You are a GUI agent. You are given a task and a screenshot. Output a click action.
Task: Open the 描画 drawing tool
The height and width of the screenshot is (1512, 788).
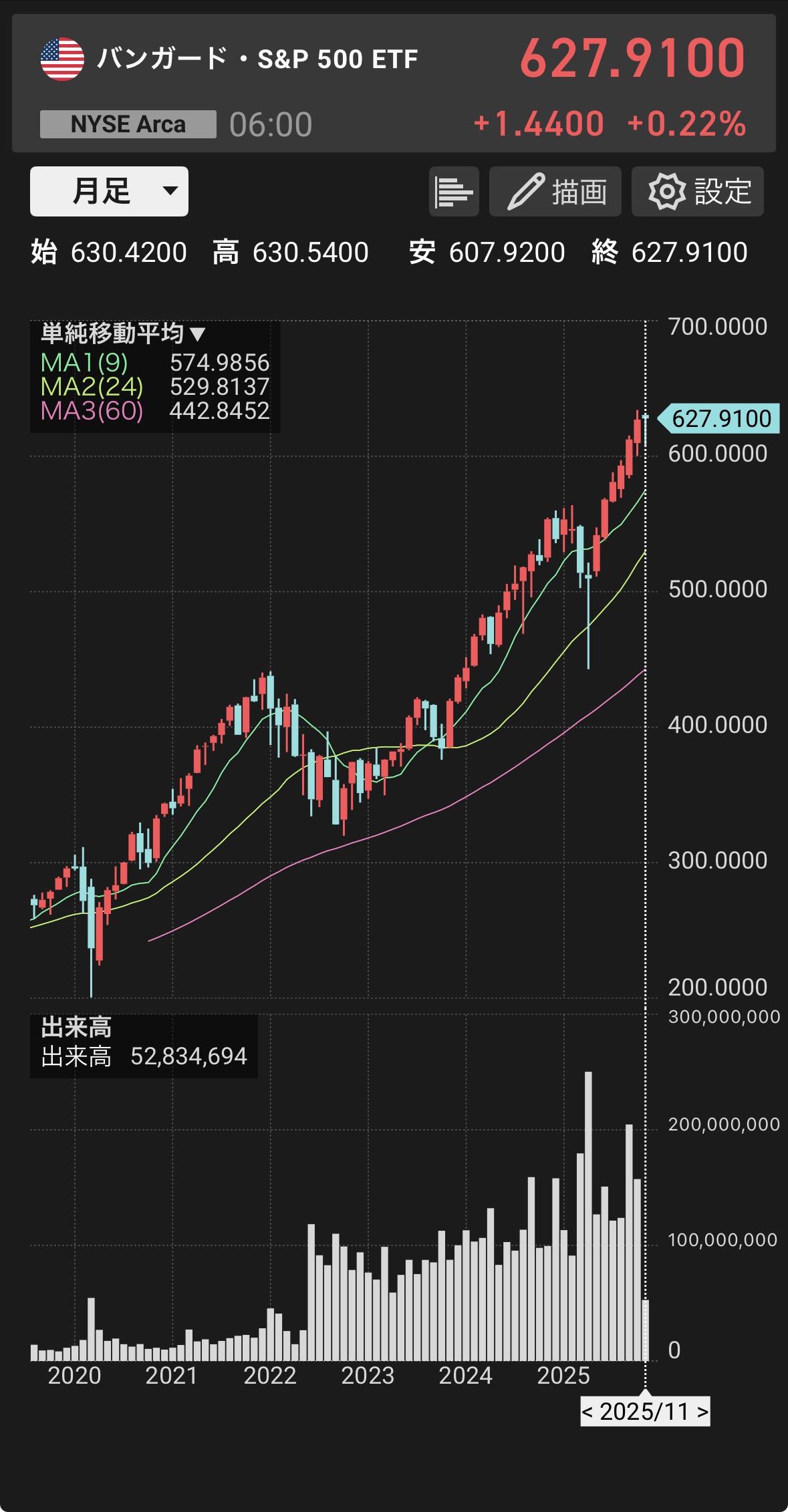555,192
